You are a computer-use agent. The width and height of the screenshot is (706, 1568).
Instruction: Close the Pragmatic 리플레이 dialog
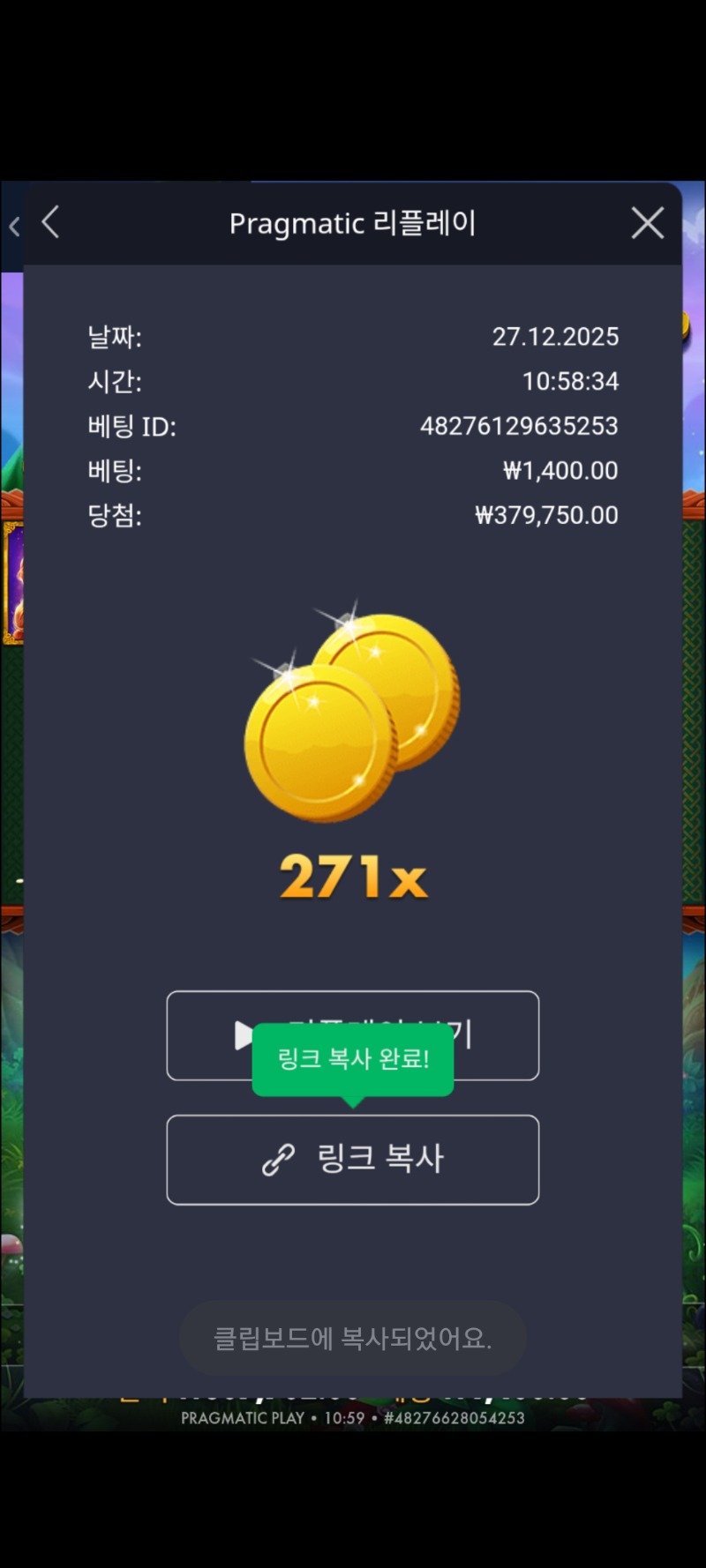coord(648,223)
